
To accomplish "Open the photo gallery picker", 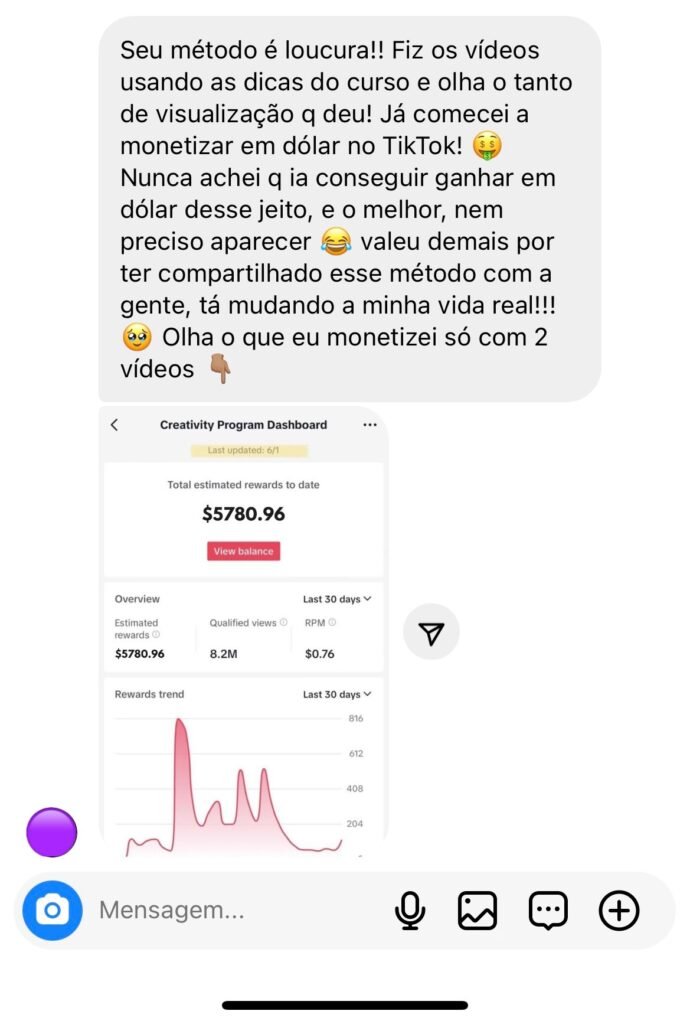I will (477, 910).
